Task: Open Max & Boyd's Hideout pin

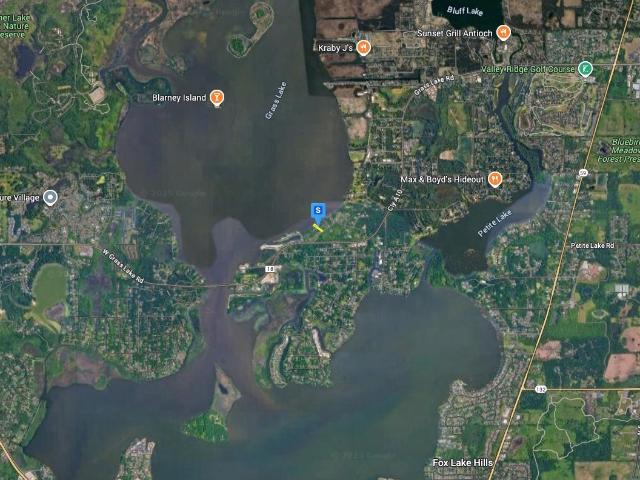Action: click(x=494, y=180)
